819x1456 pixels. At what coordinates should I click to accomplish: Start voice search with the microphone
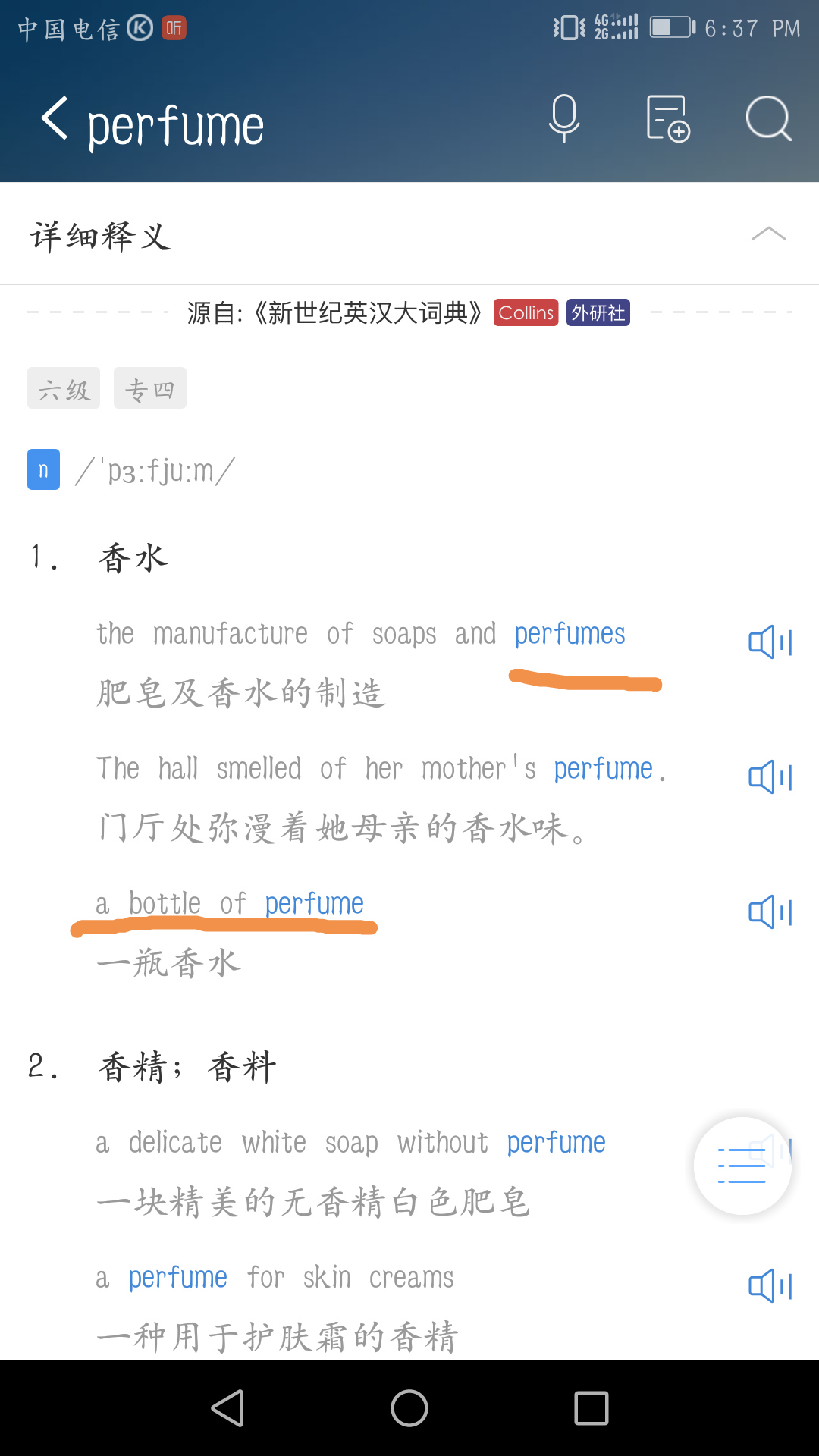click(564, 118)
